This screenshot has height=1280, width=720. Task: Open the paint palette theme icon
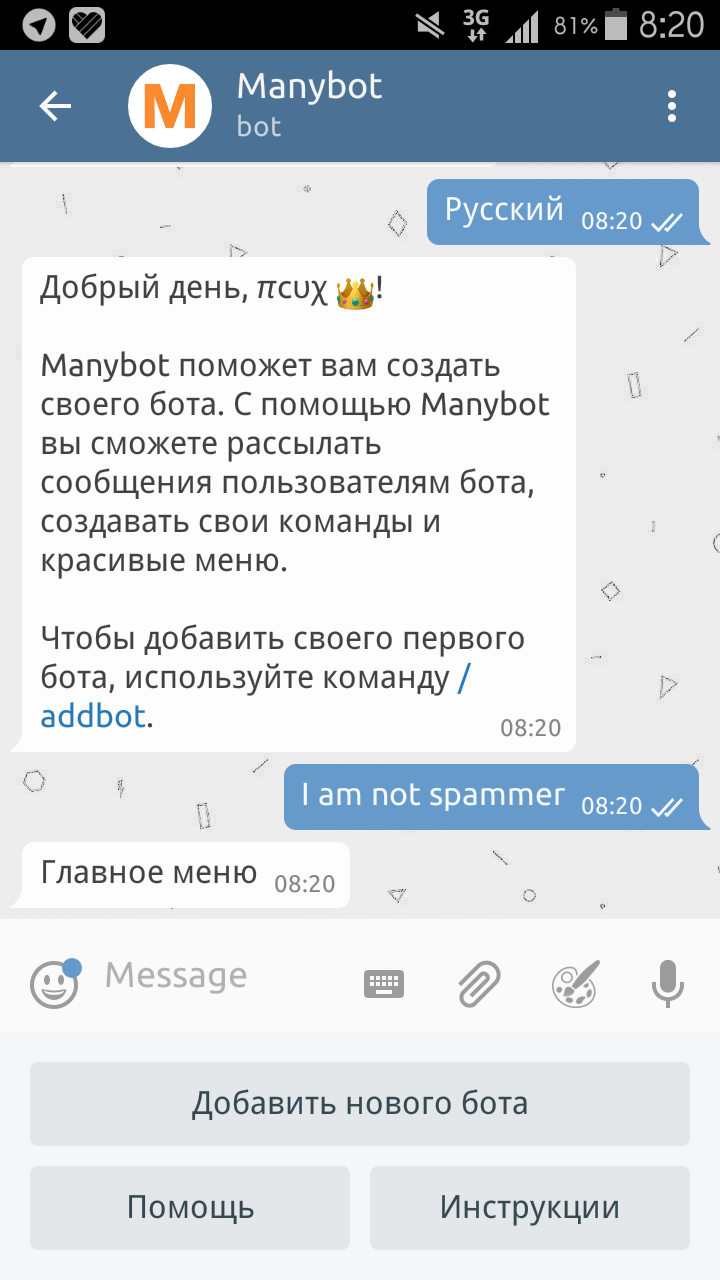click(x=575, y=984)
